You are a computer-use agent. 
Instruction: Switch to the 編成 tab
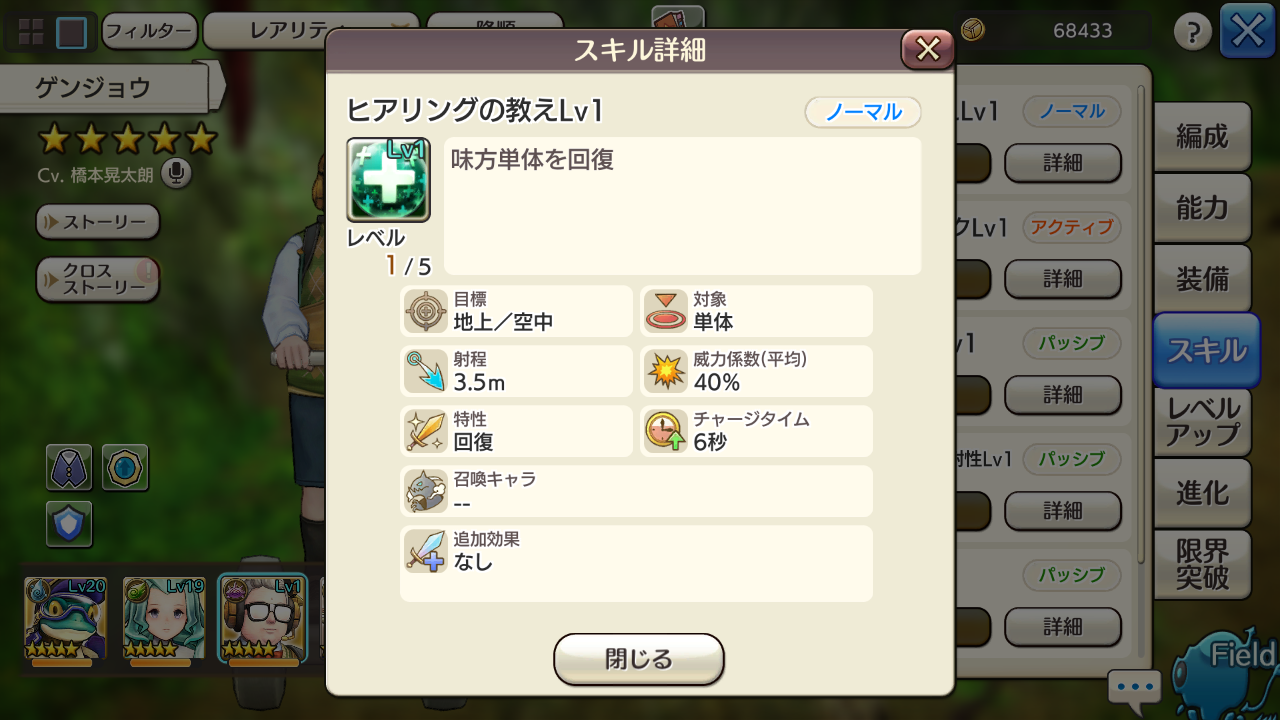1201,137
